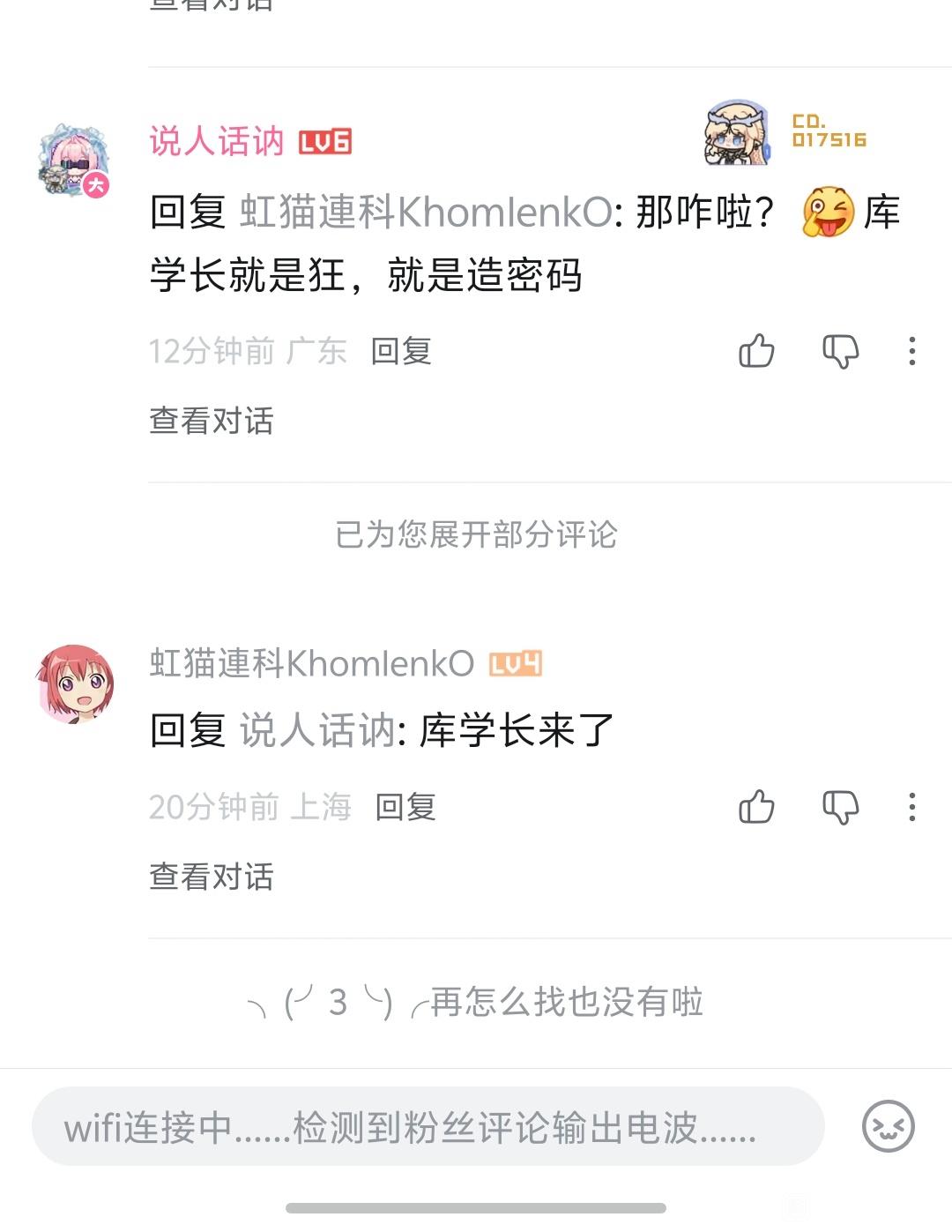
Task: Open 说人话讷's CD.017516 fan badge
Action: coord(786,132)
